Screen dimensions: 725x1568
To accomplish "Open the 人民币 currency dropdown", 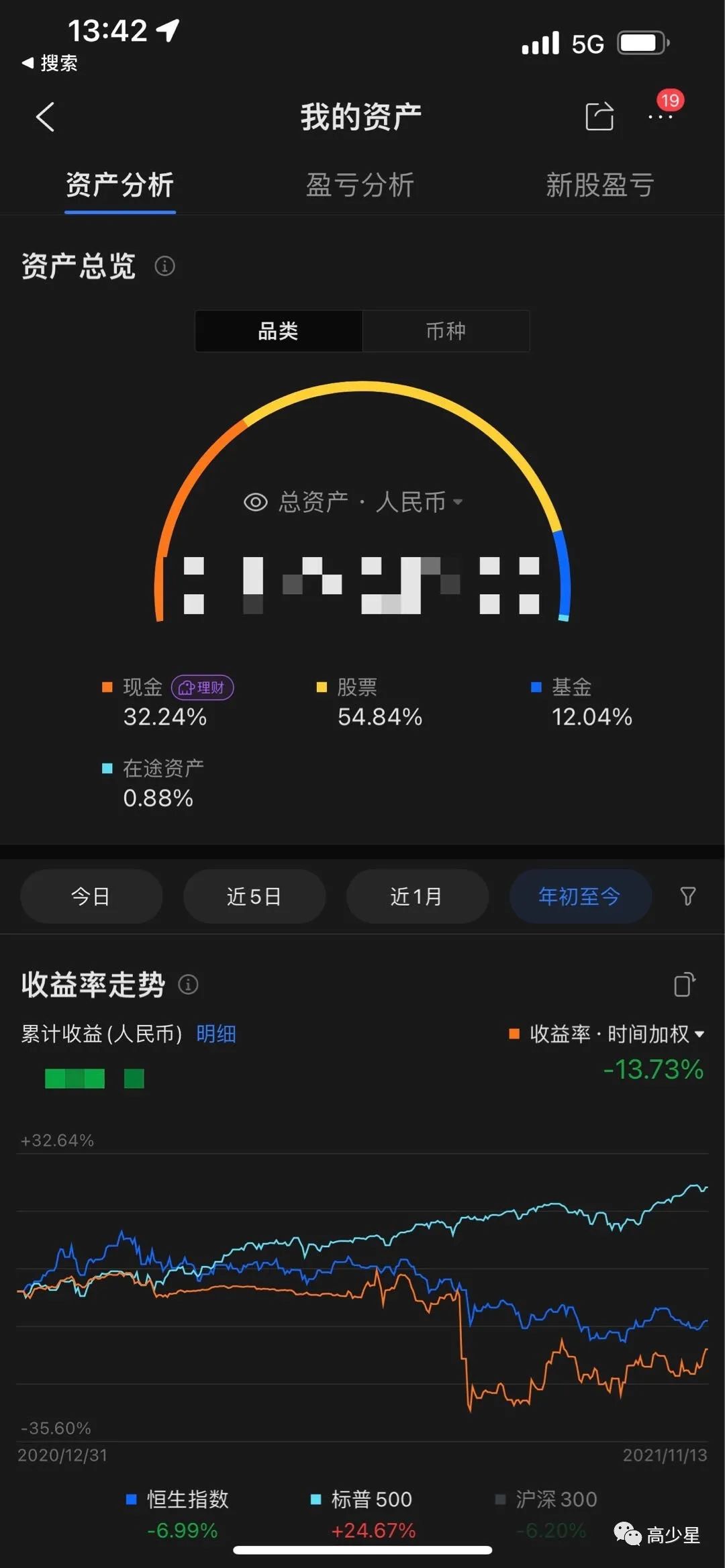I will coord(420,501).
